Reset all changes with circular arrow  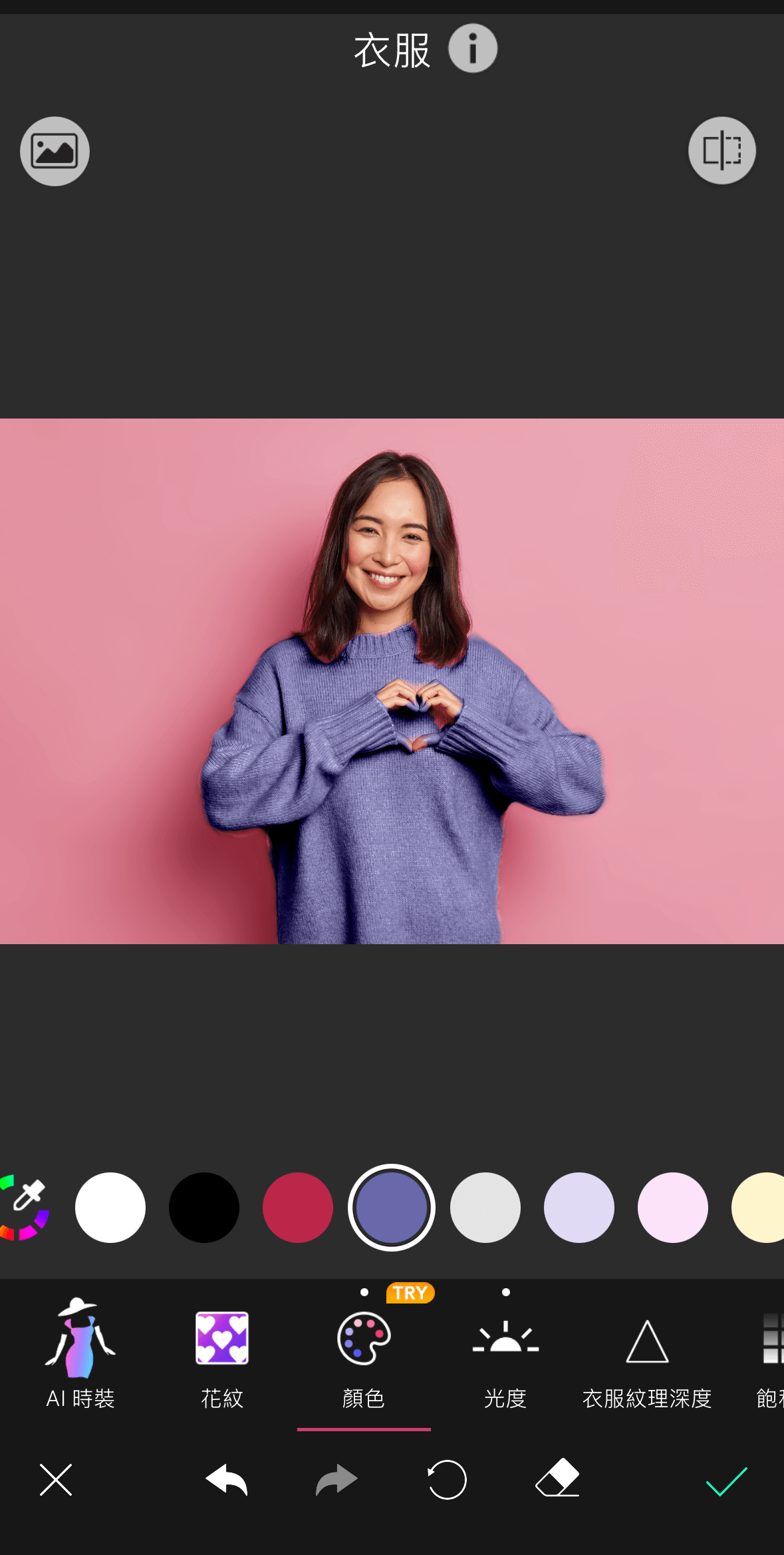pos(447,1480)
